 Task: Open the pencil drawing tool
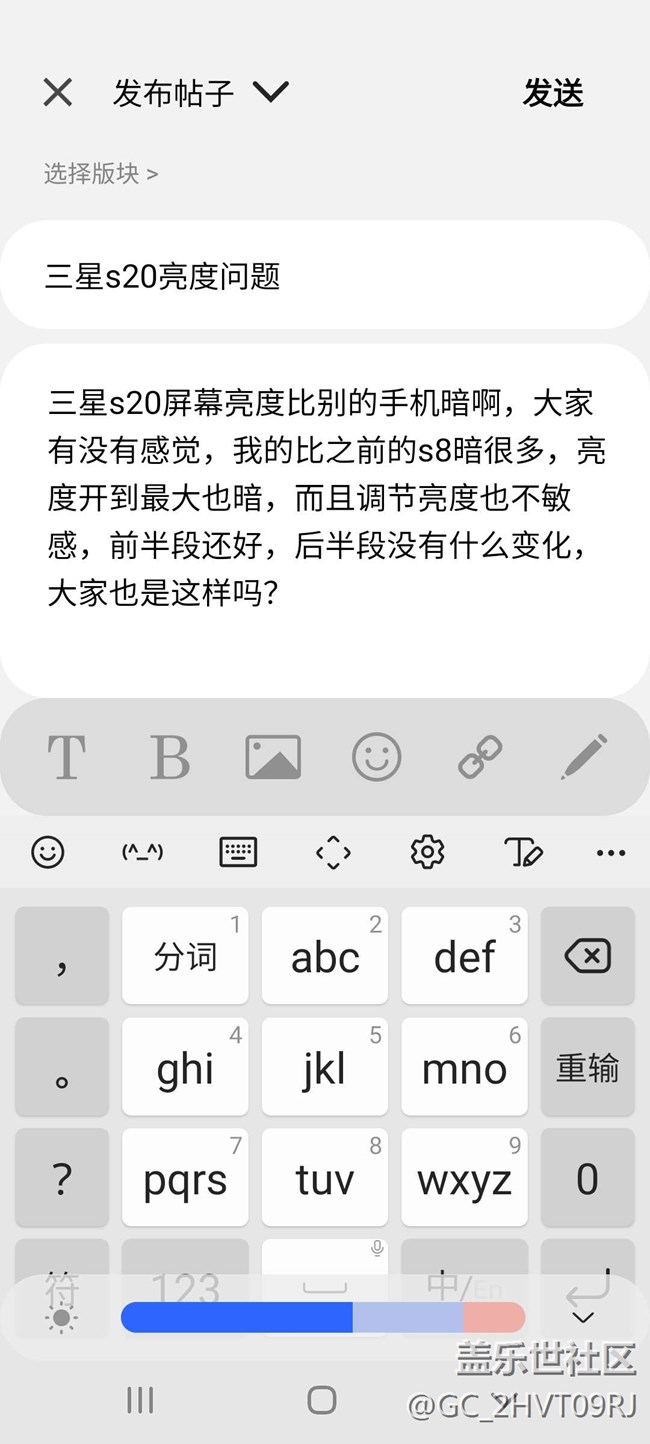tap(584, 757)
